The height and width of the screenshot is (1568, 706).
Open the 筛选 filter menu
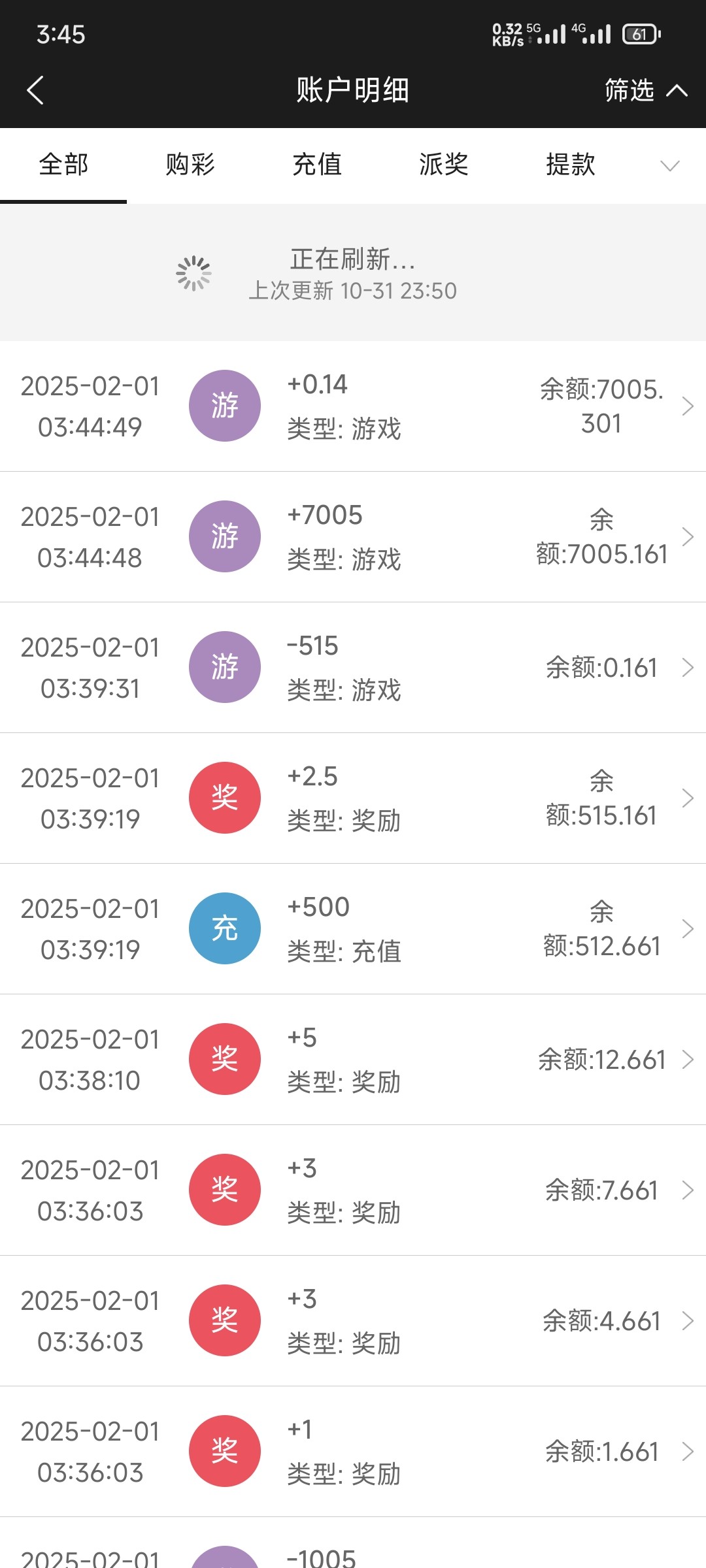[645, 90]
